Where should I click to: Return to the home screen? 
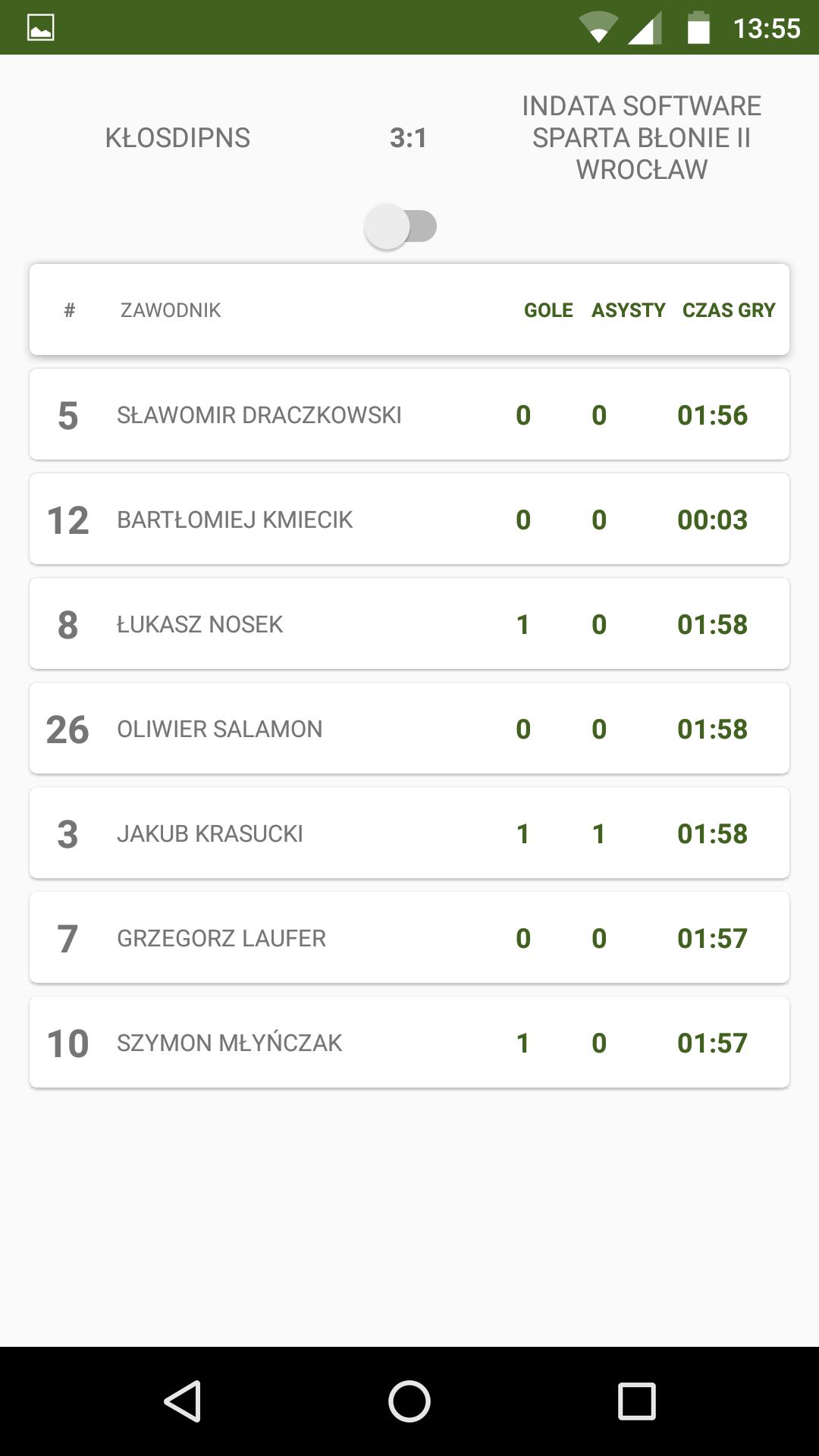409,1401
